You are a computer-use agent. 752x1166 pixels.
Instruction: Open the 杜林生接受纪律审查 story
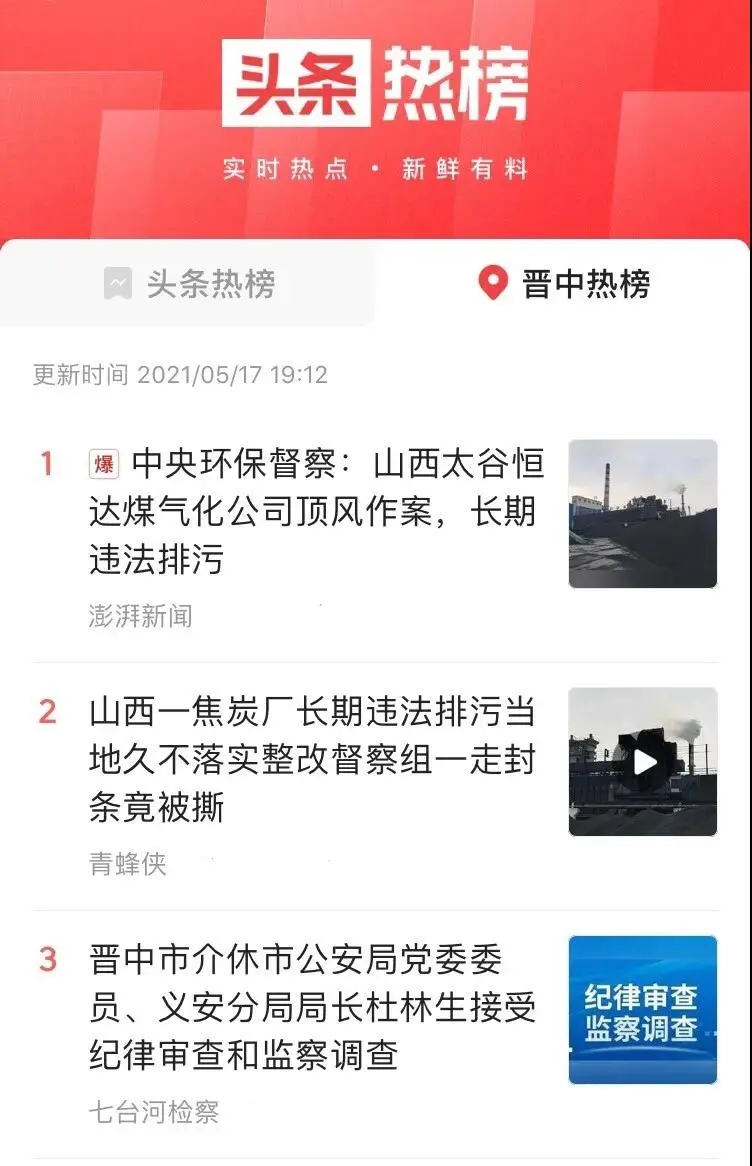(312, 1007)
